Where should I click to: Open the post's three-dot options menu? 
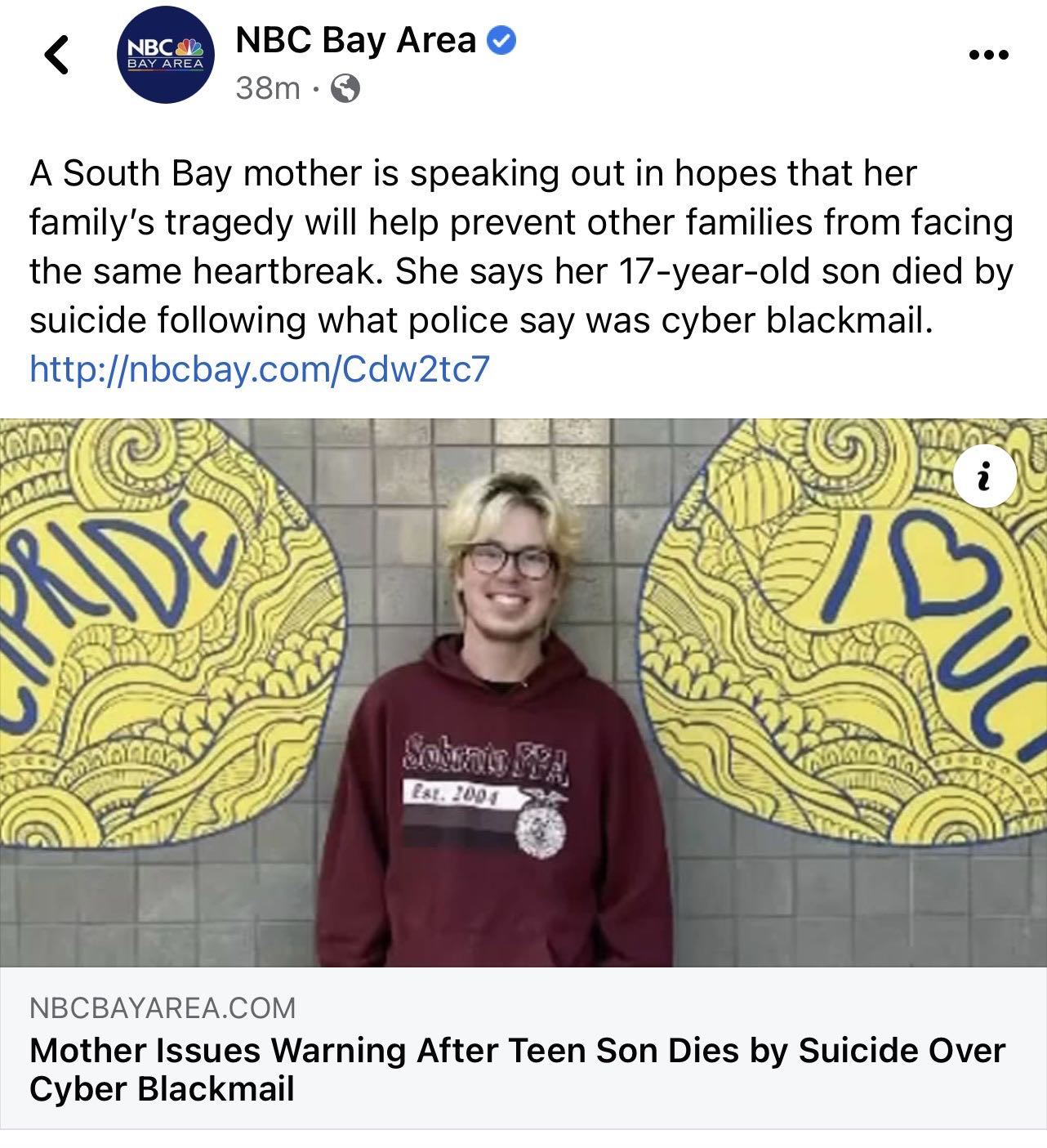click(988, 56)
